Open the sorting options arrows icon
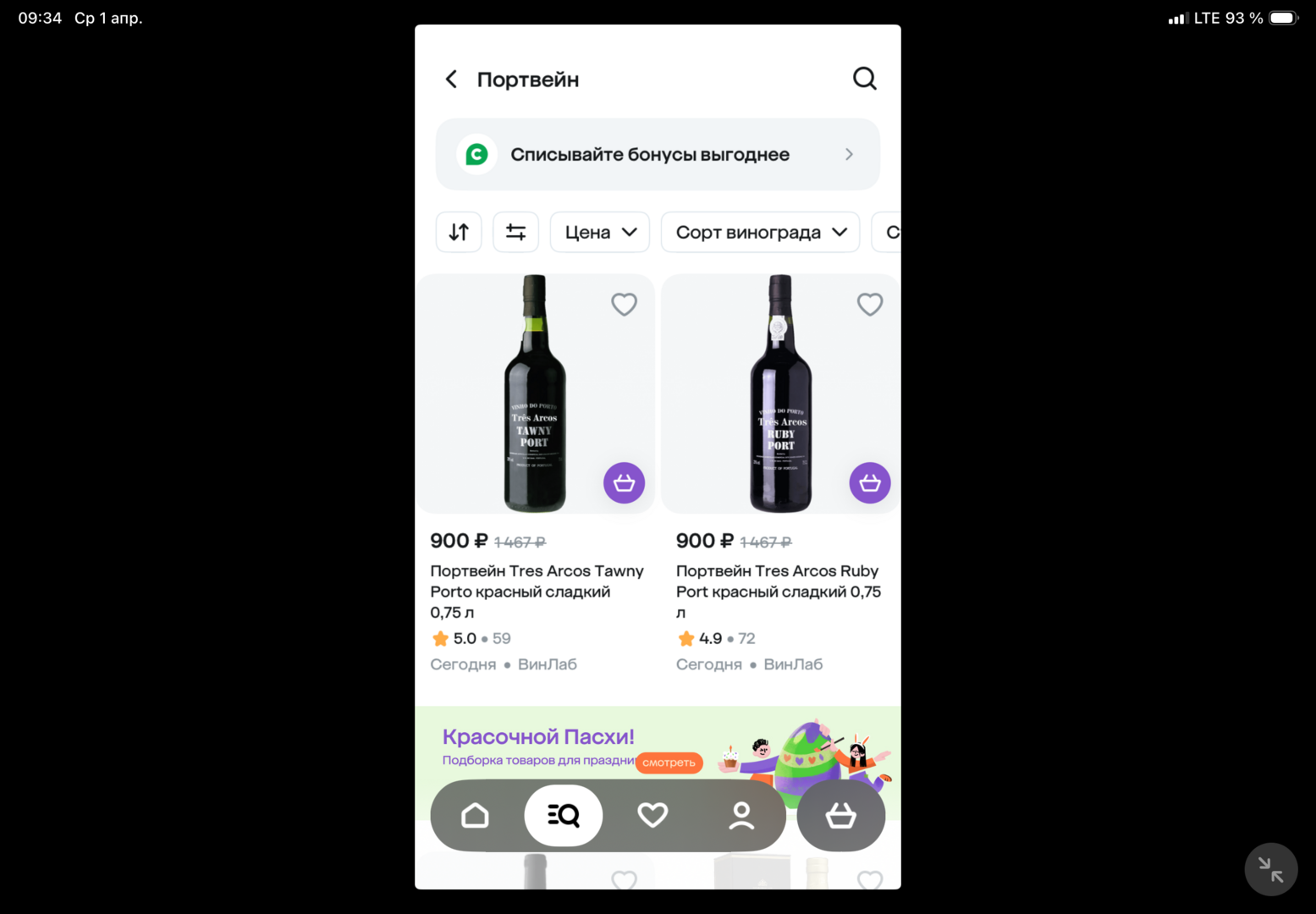The width and height of the screenshot is (1316, 914). click(459, 232)
